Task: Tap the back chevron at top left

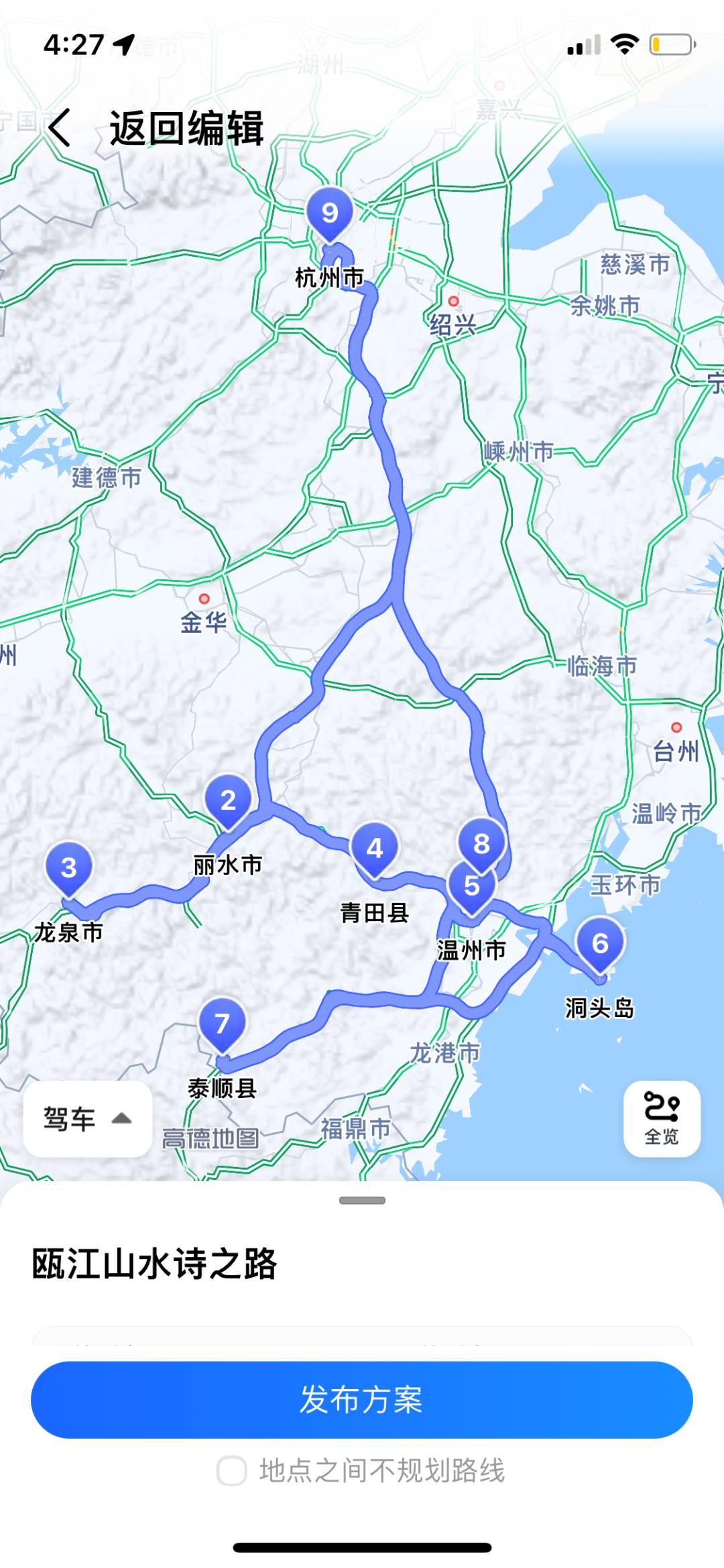Action: coord(61,127)
